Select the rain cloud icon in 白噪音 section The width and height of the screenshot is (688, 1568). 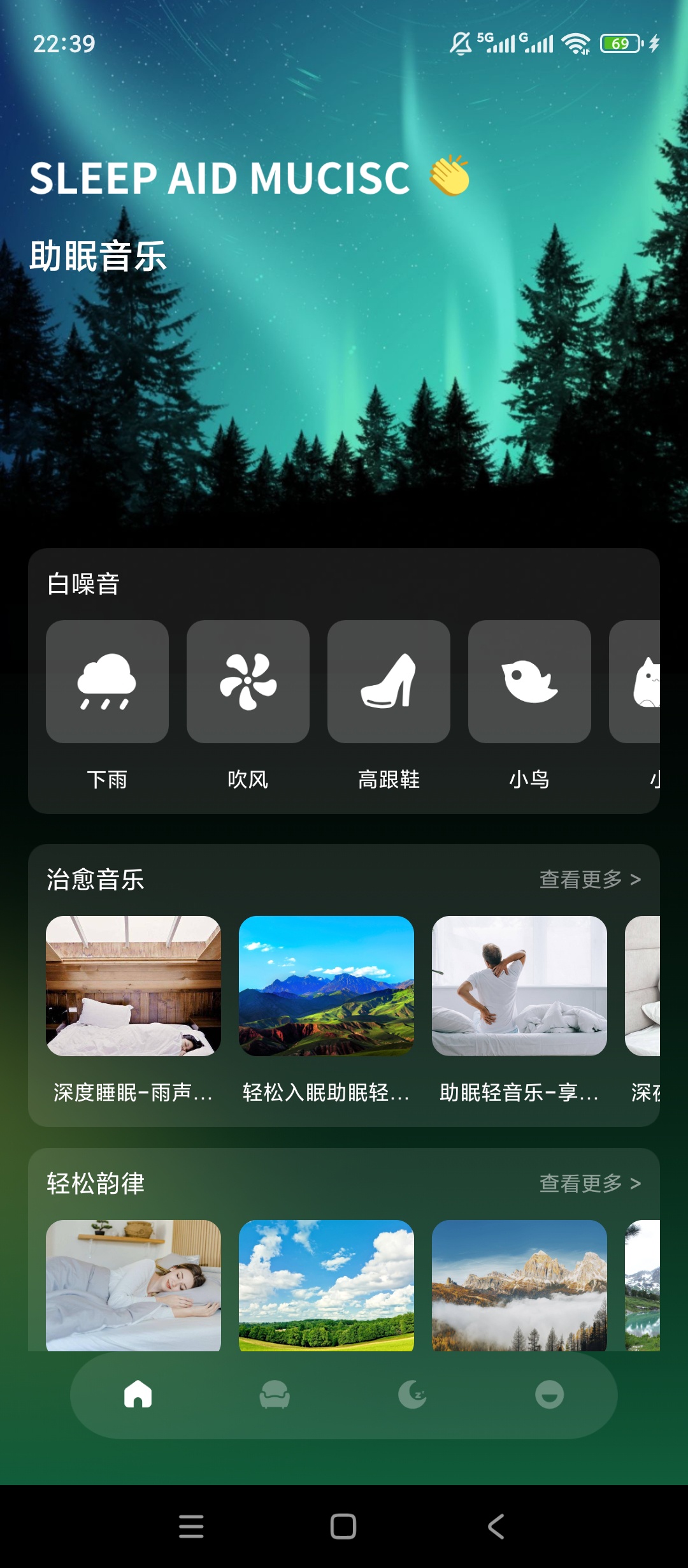[107, 682]
